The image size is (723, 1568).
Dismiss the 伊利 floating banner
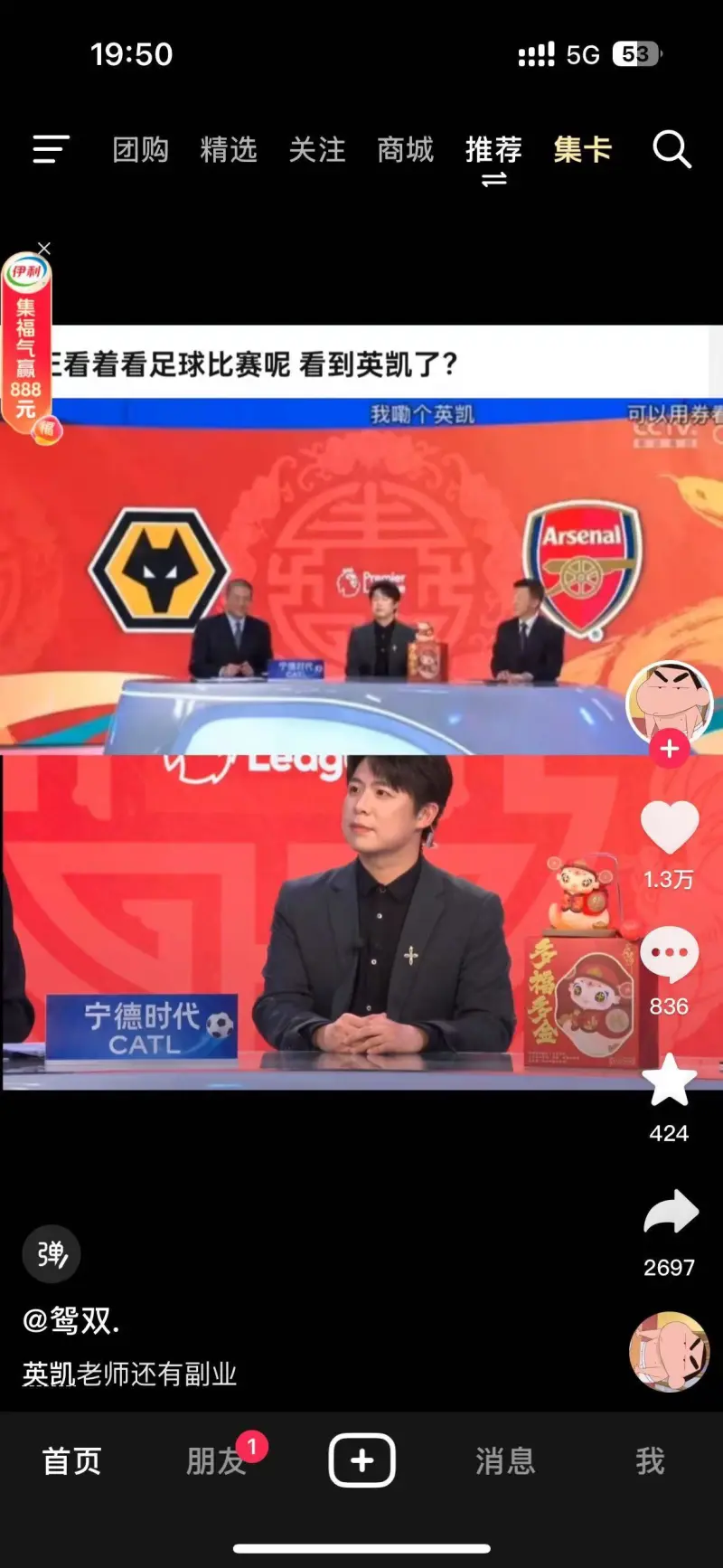point(44,248)
